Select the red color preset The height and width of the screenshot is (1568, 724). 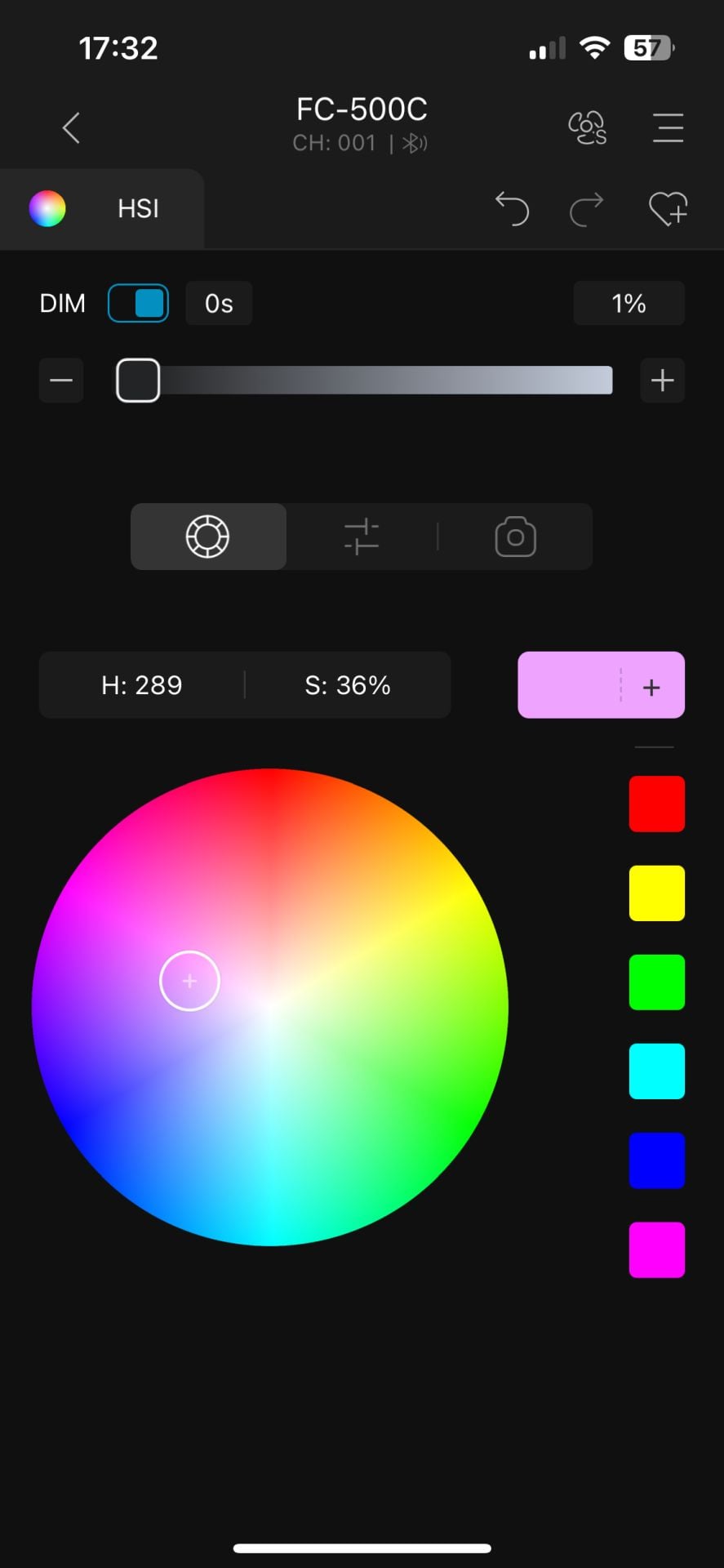click(x=656, y=804)
